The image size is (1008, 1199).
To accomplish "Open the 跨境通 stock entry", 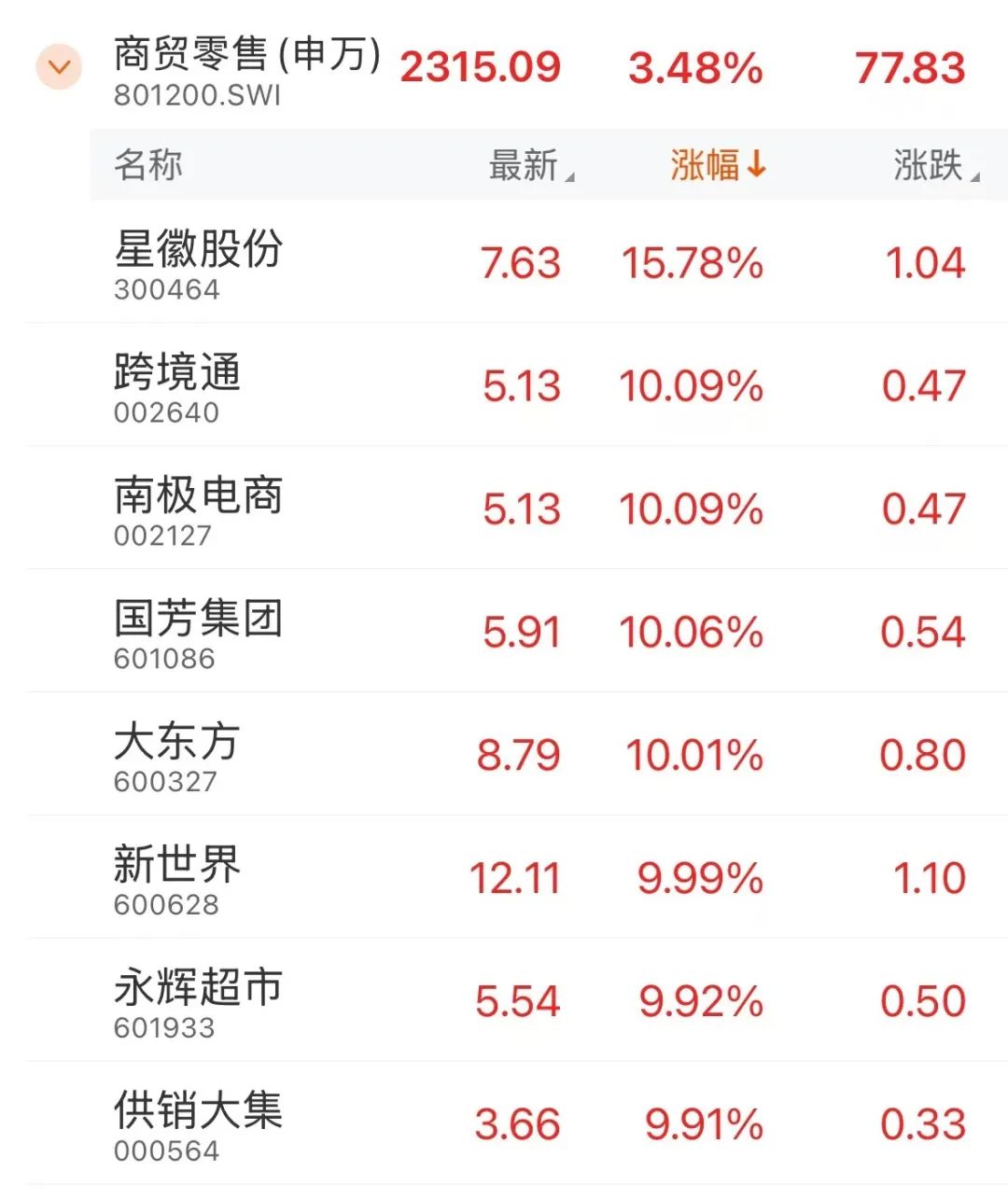I will (x=175, y=385).
